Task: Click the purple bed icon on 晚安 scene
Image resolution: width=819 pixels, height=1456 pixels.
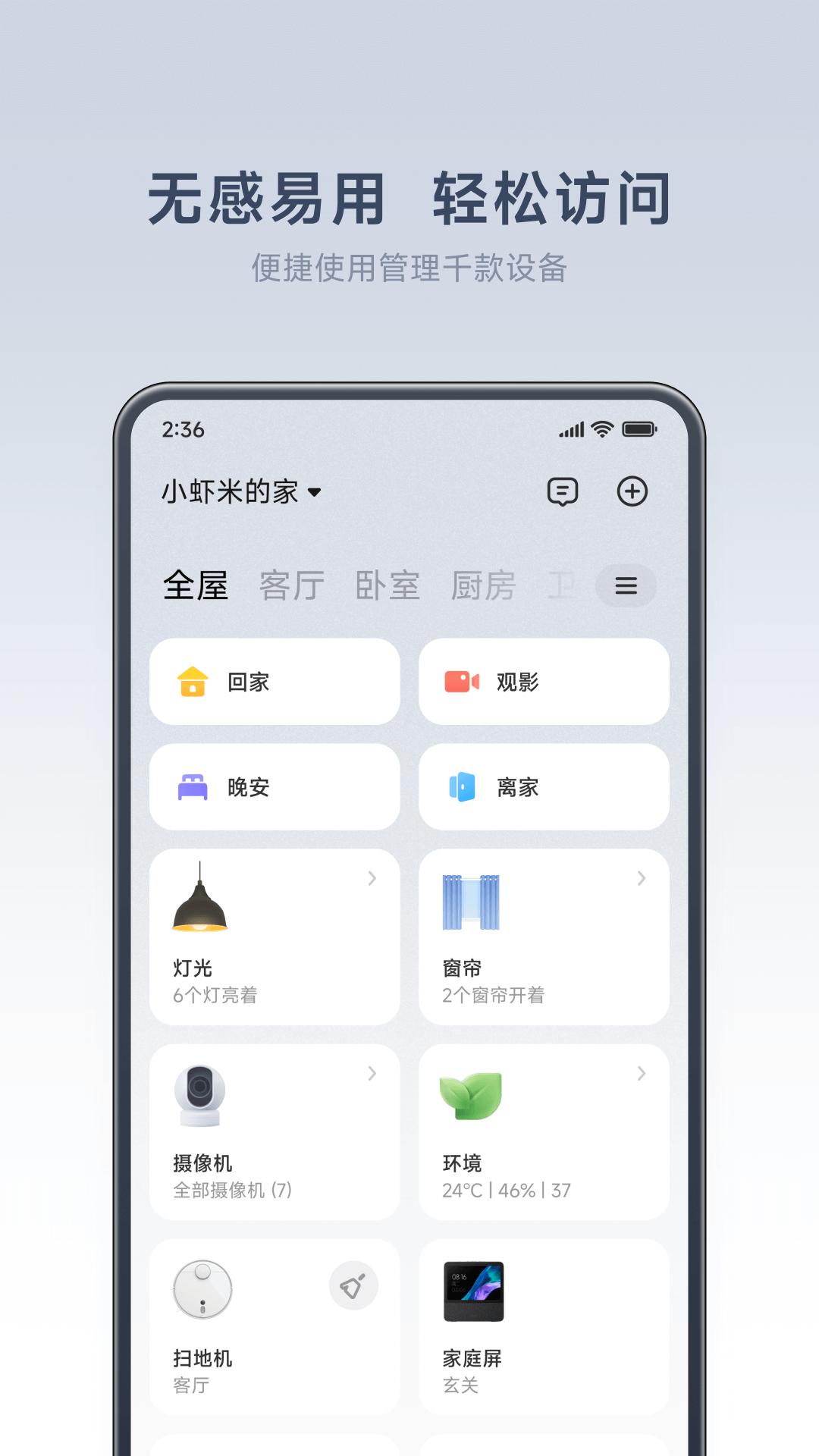Action: pyautogui.click(x=193, y=787)
